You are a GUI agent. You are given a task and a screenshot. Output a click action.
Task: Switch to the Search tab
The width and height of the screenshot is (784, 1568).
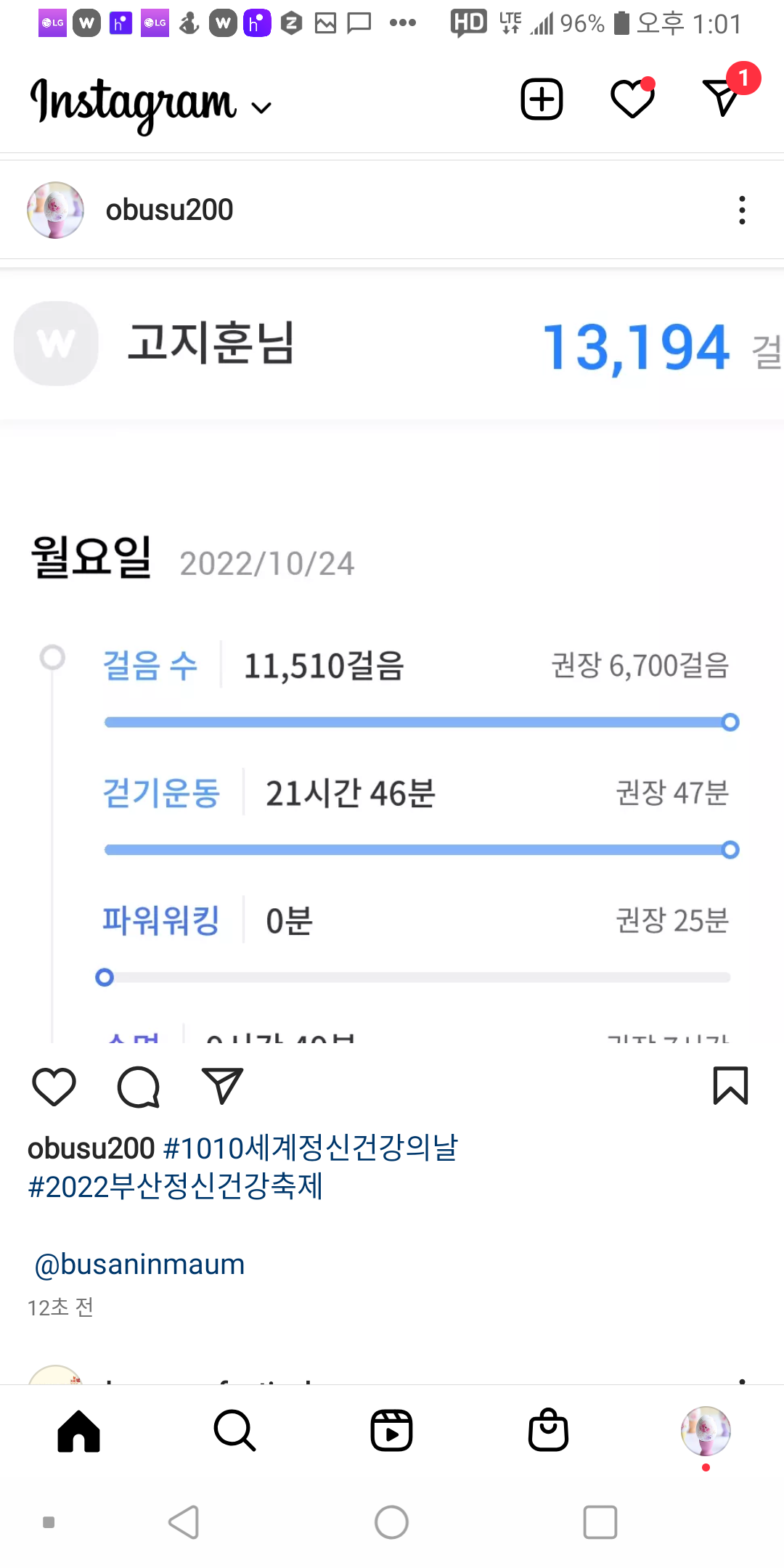coord(234,1431)
